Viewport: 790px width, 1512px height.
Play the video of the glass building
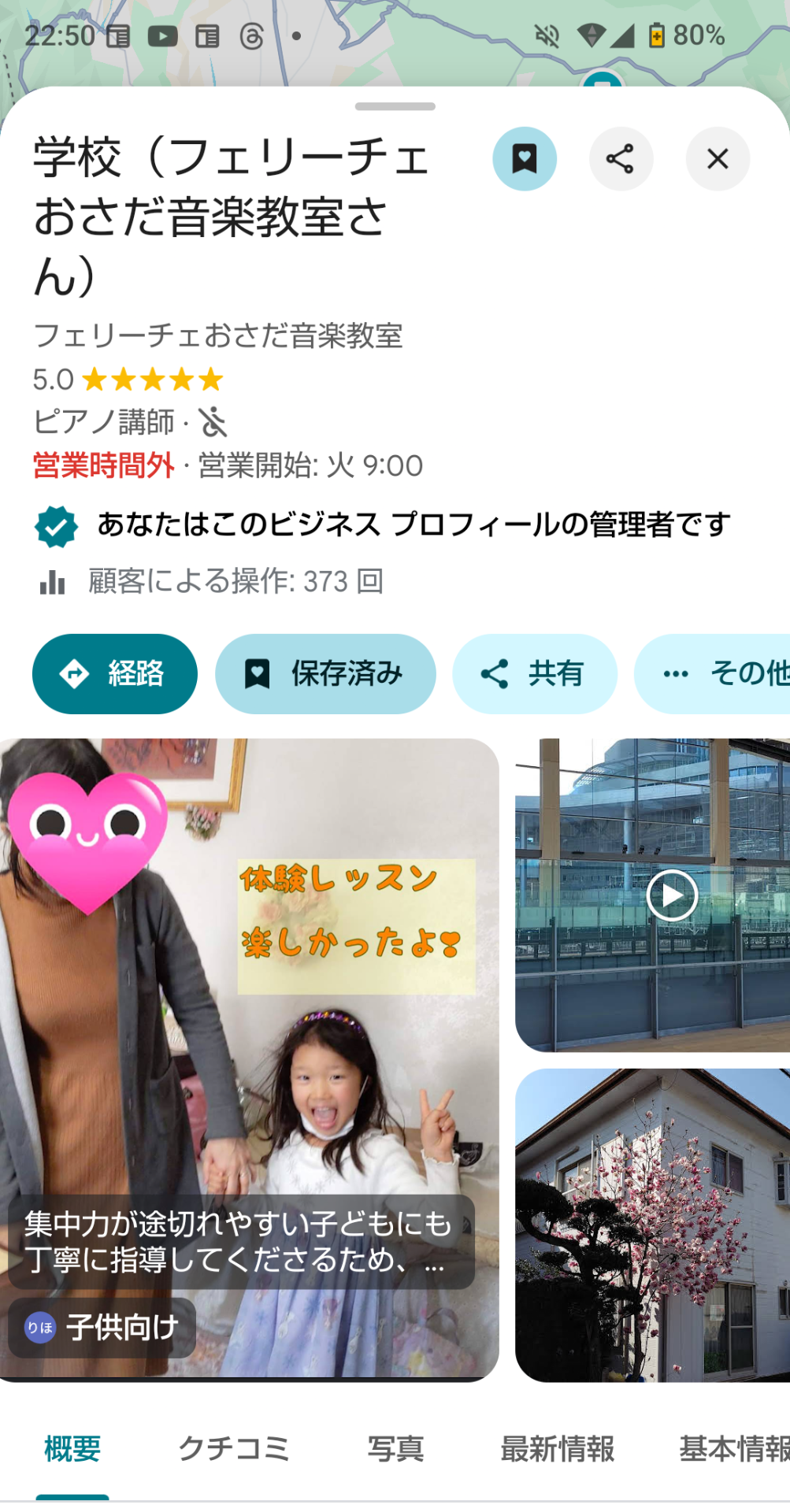(672, 895)
